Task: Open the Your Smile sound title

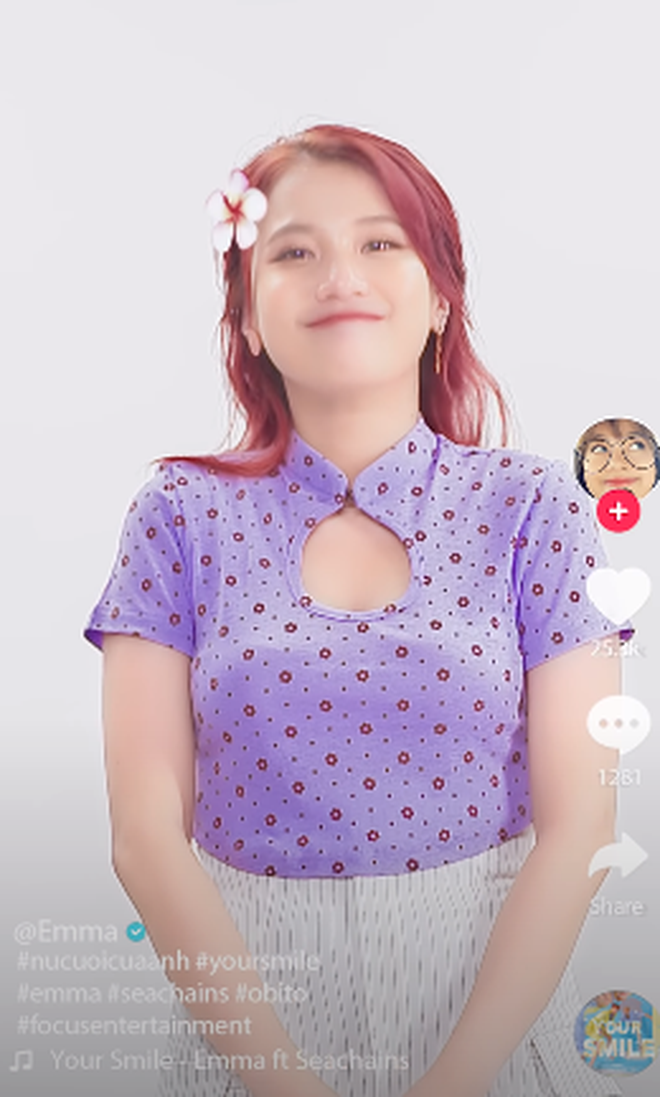Action: coord(229,1060)
